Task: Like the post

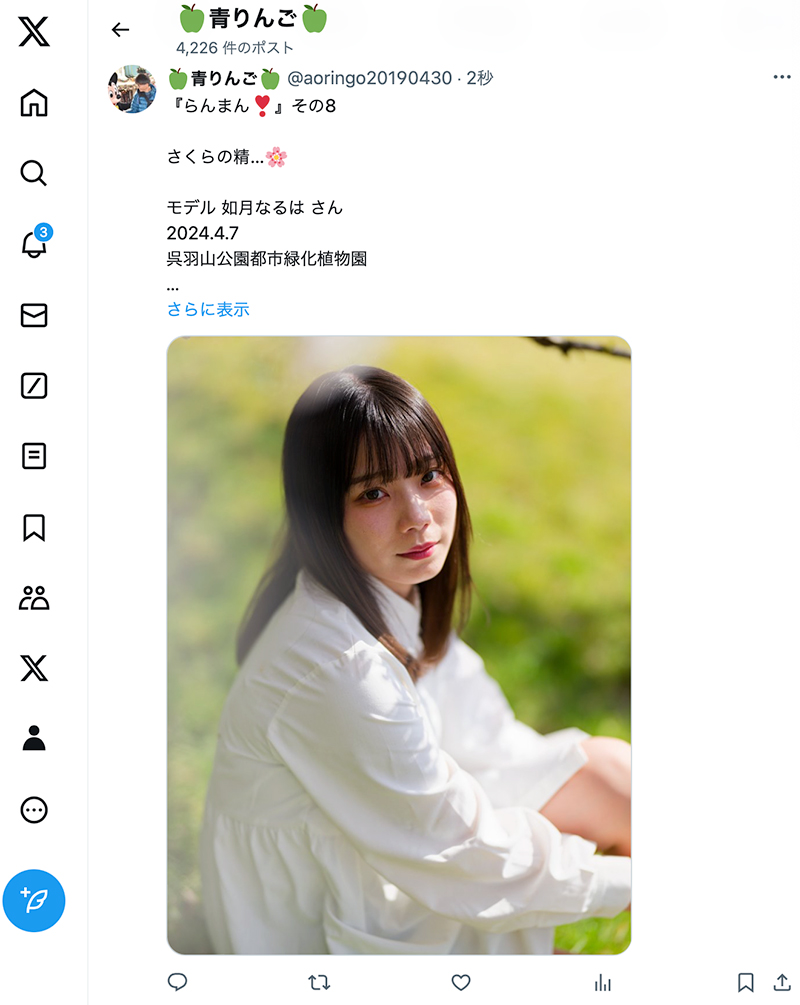Action: click(x=460, y=982)
